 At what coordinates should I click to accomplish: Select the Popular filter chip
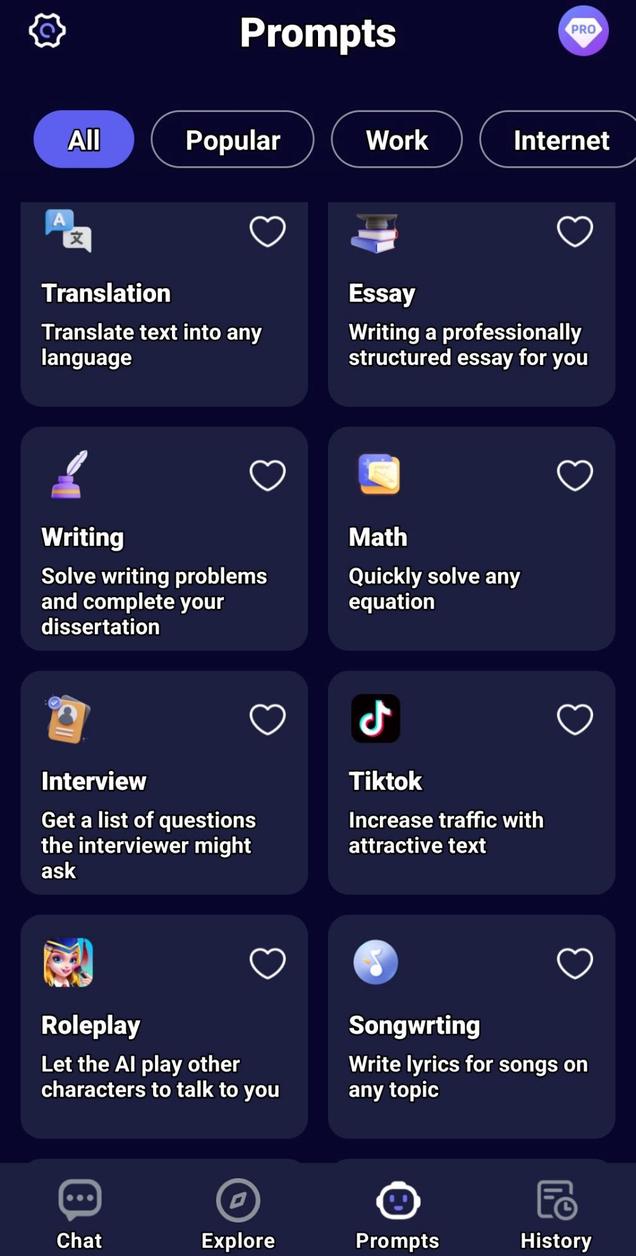[232, 140]
